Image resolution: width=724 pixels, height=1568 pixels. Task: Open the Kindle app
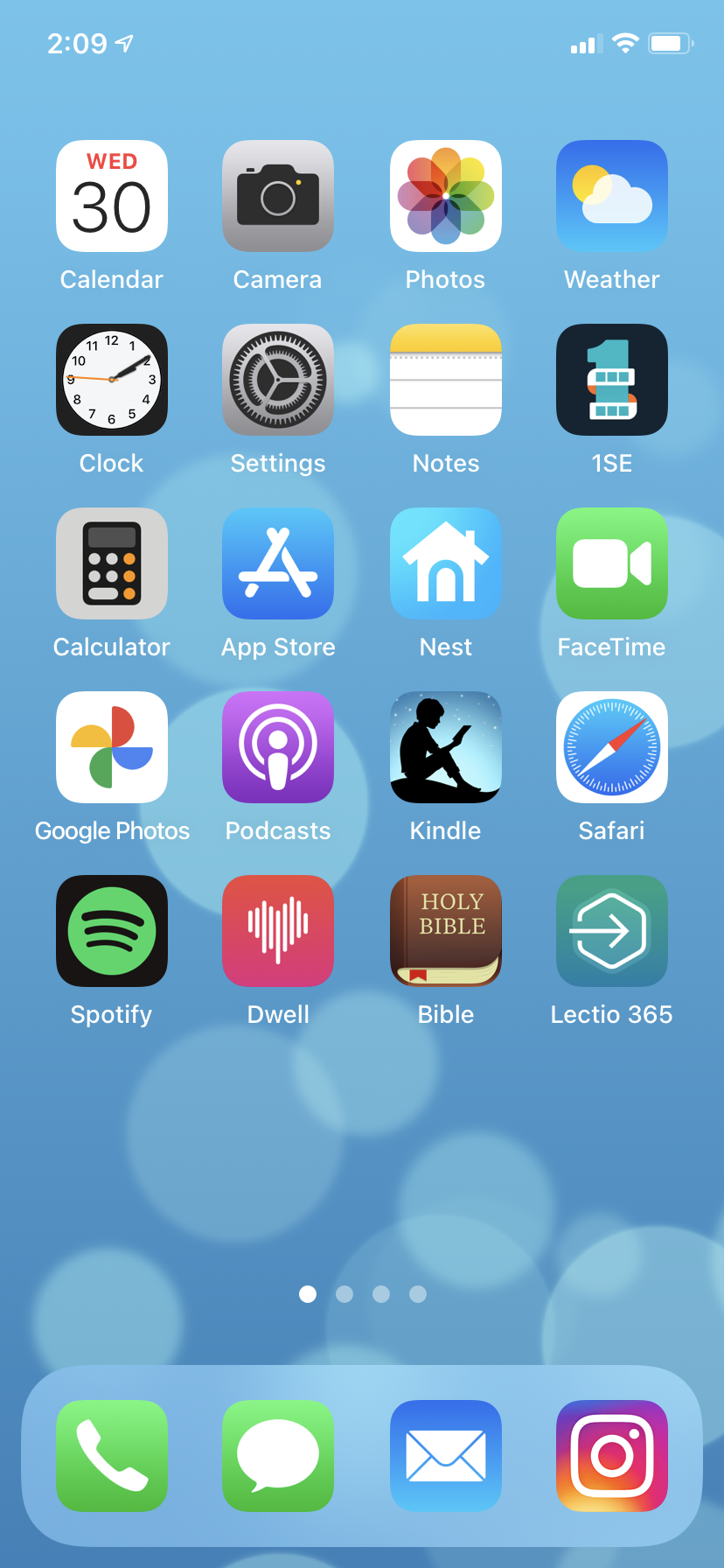click(445, 747)
